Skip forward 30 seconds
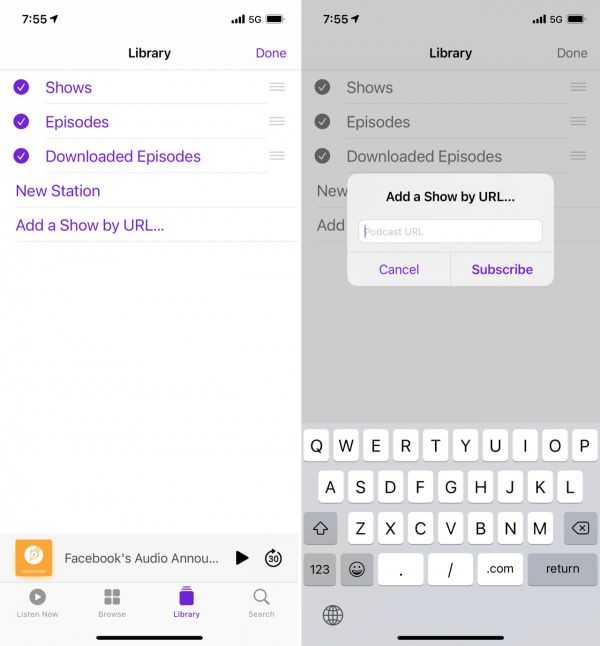This screenshot has height=646, width=600. coord(273,558)
